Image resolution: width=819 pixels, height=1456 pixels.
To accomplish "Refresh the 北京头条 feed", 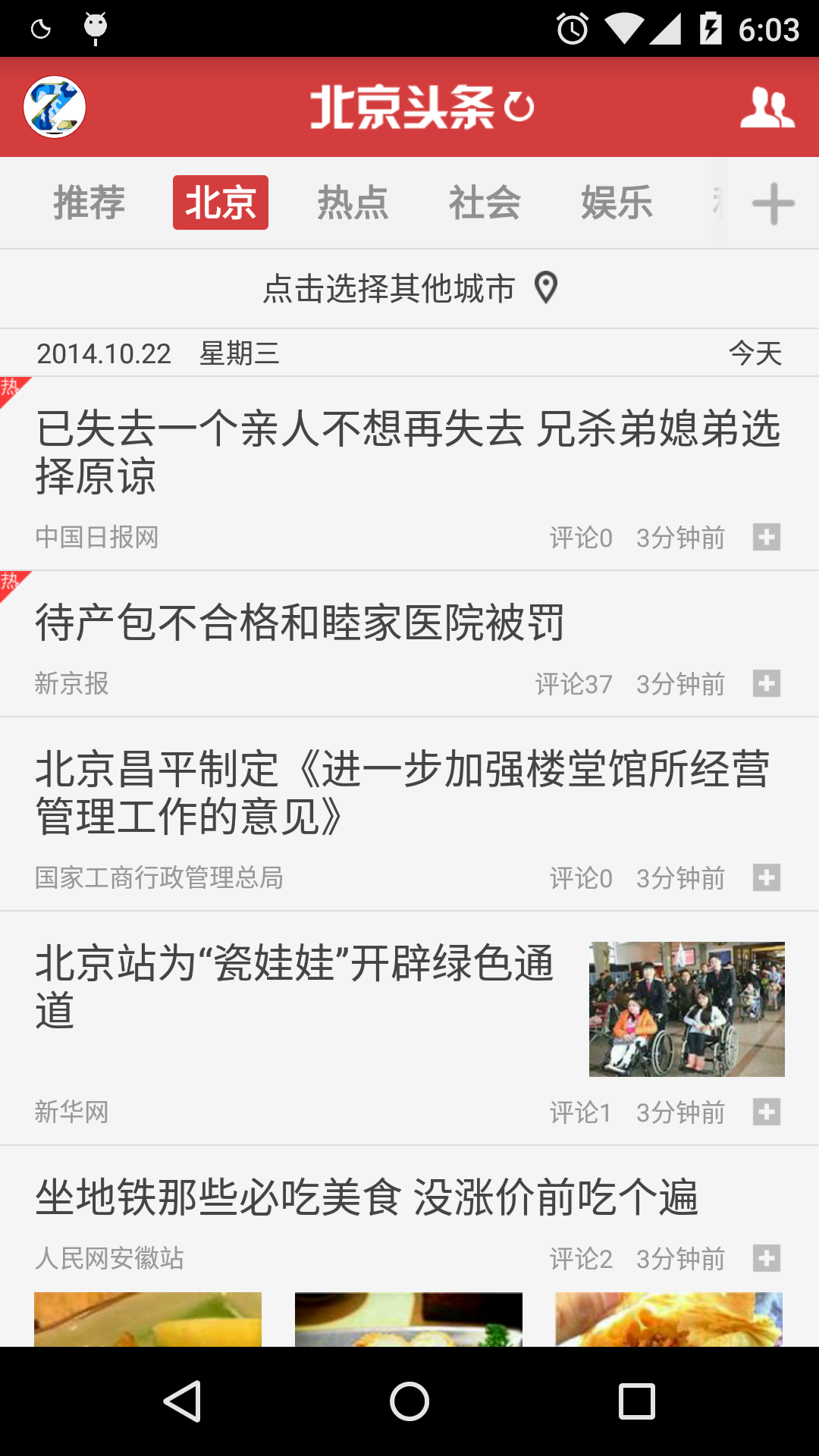I will [519, 107].
